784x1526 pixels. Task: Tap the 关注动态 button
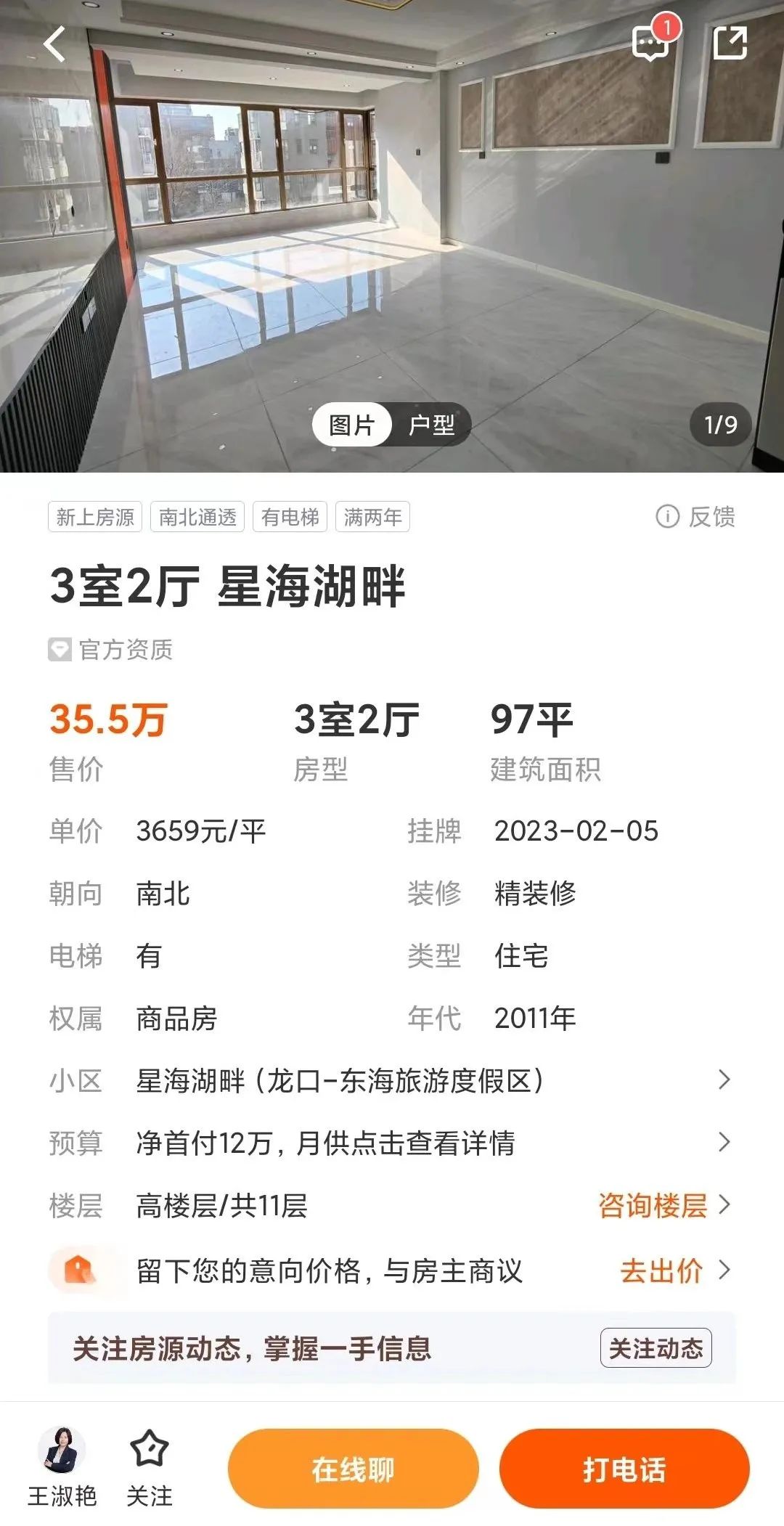click(656, 1348)
